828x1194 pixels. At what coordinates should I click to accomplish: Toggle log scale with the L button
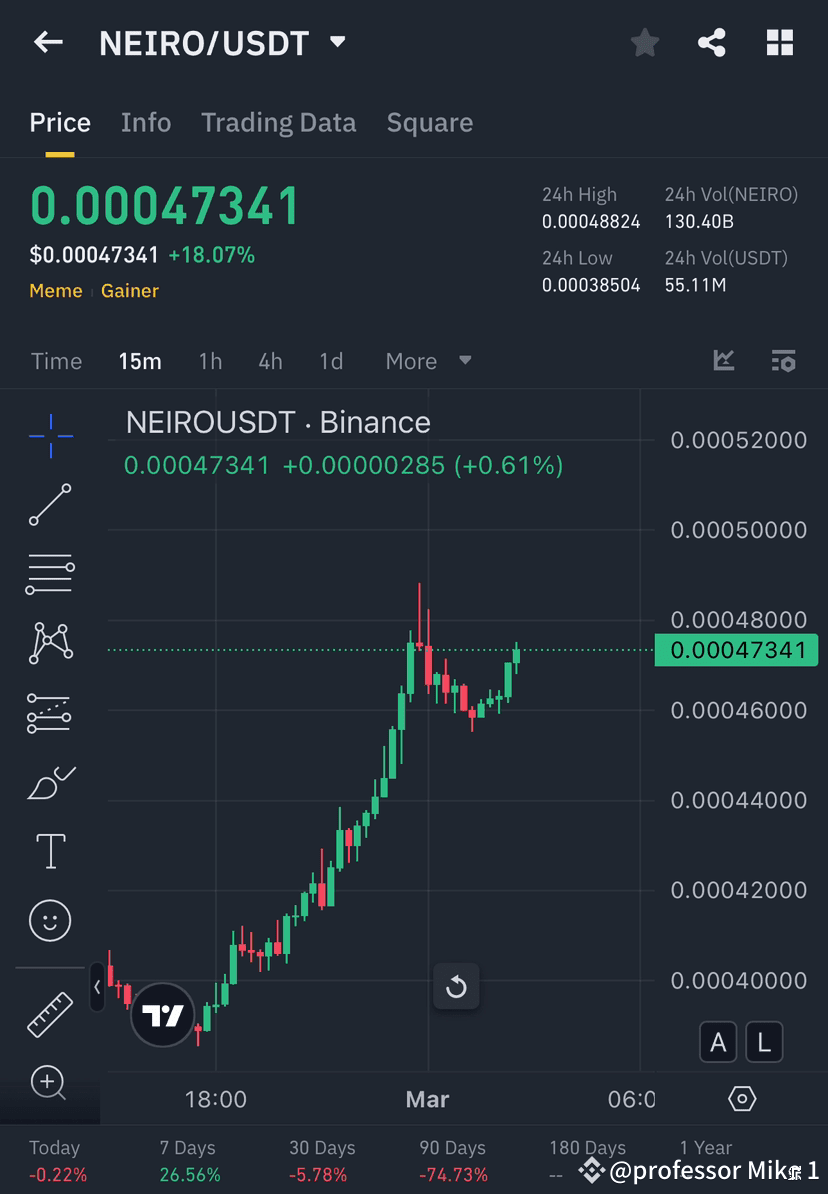tap(764, 1042)
